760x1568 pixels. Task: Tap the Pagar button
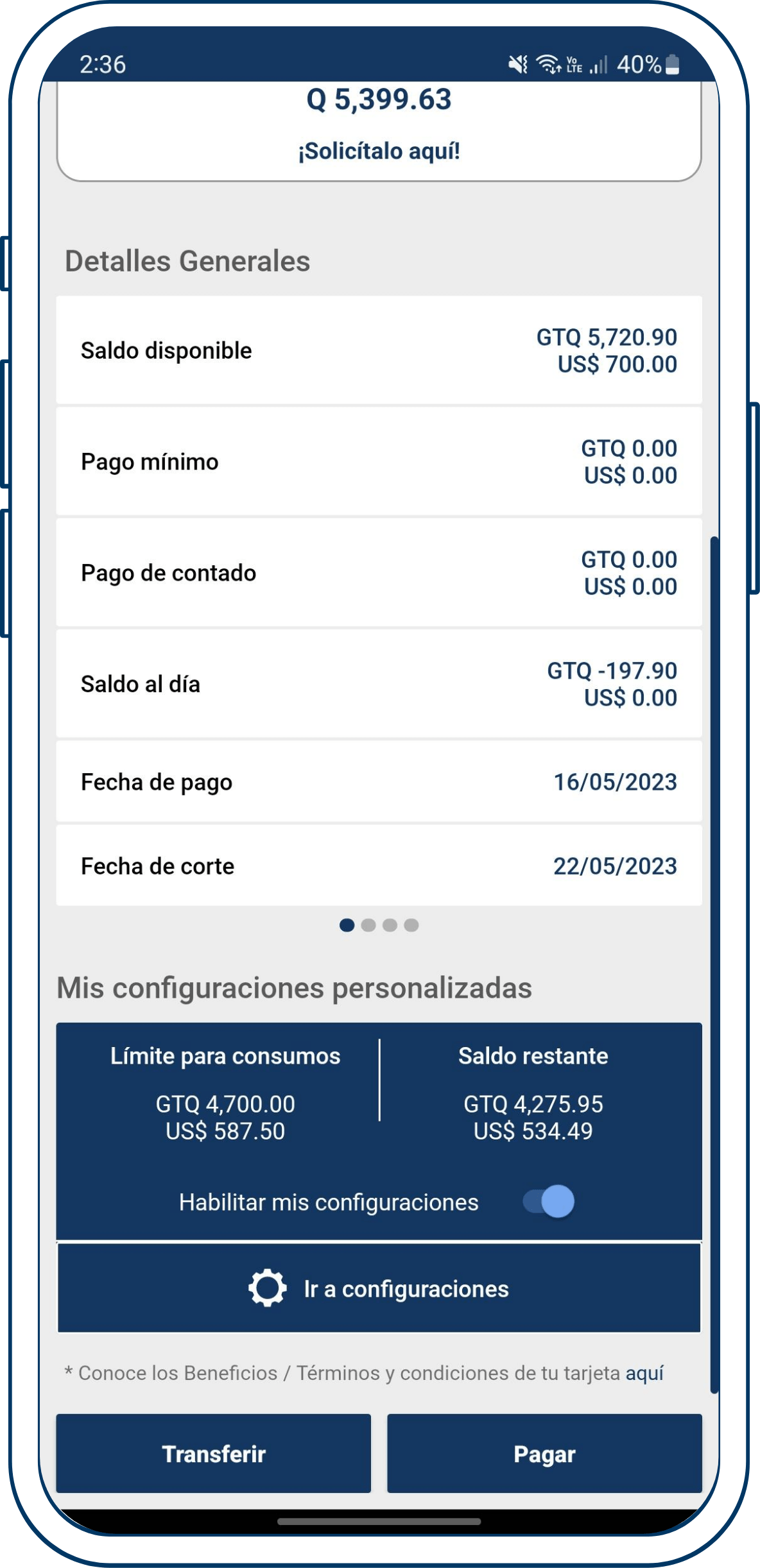(544, 1454)
